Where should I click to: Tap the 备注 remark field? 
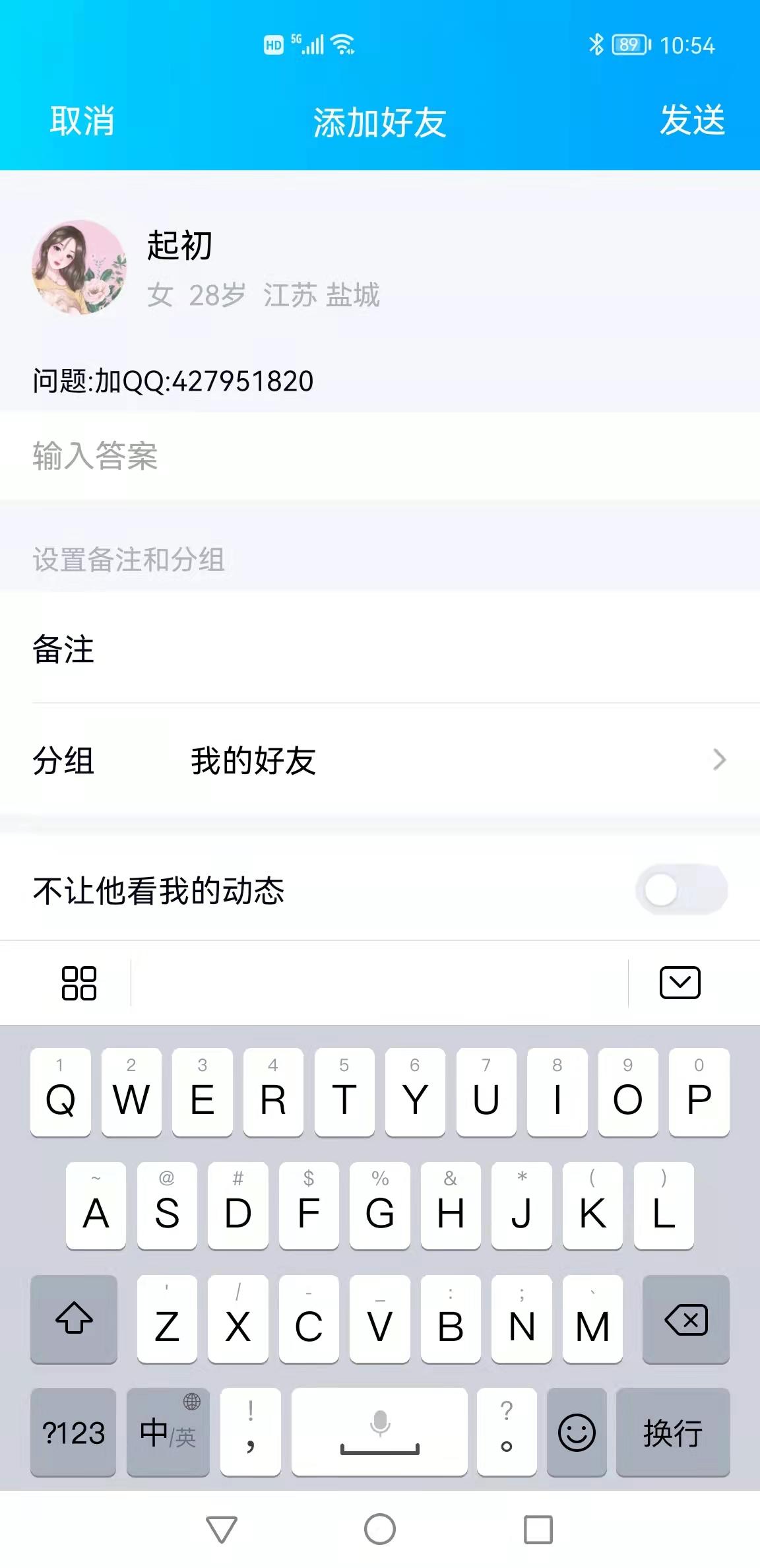coord(396,649)
